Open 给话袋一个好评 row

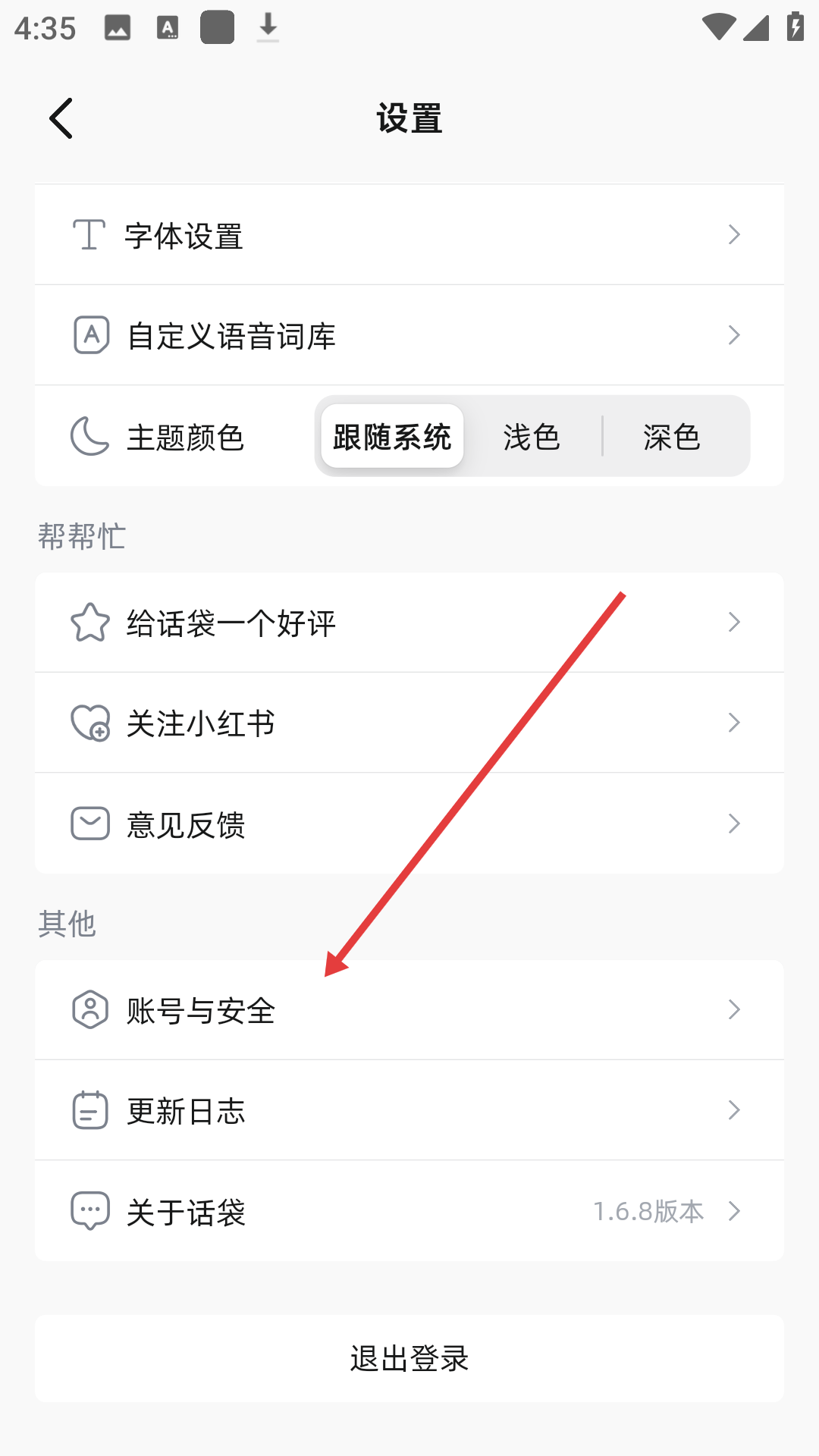coord(409,623)
